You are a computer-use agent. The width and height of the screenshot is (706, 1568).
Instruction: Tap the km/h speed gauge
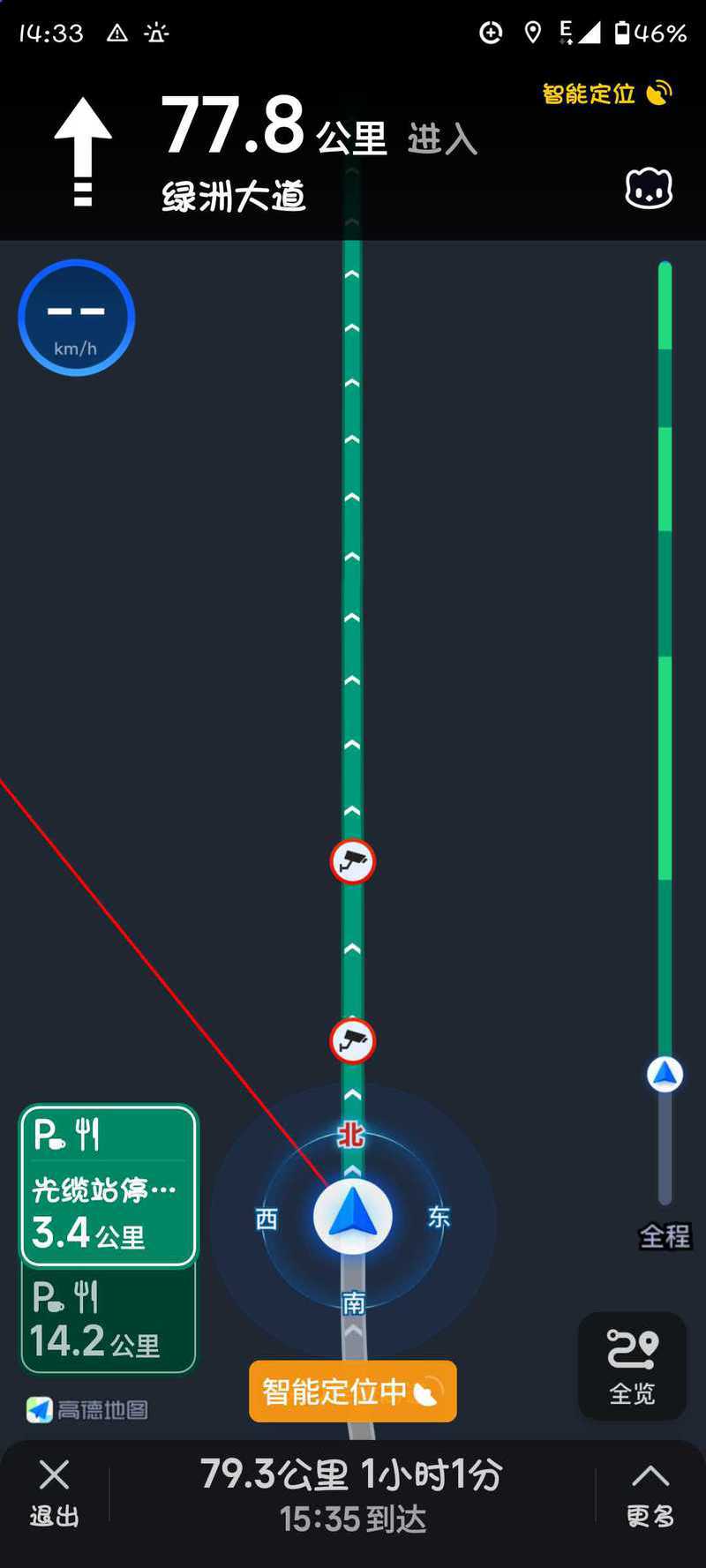[77, 318]
